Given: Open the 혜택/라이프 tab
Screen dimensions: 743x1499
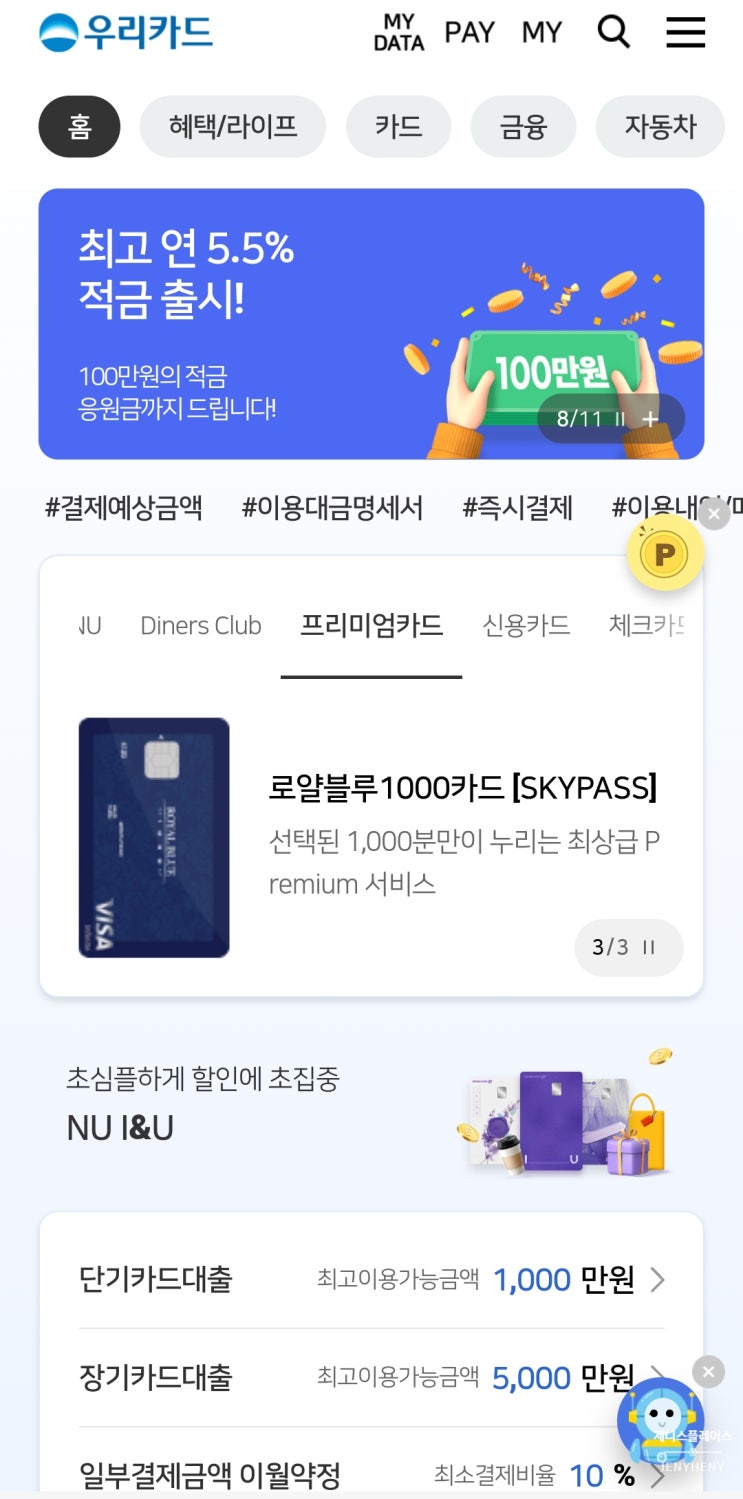Looking at the screenshot, I should [x=232, y=126].
